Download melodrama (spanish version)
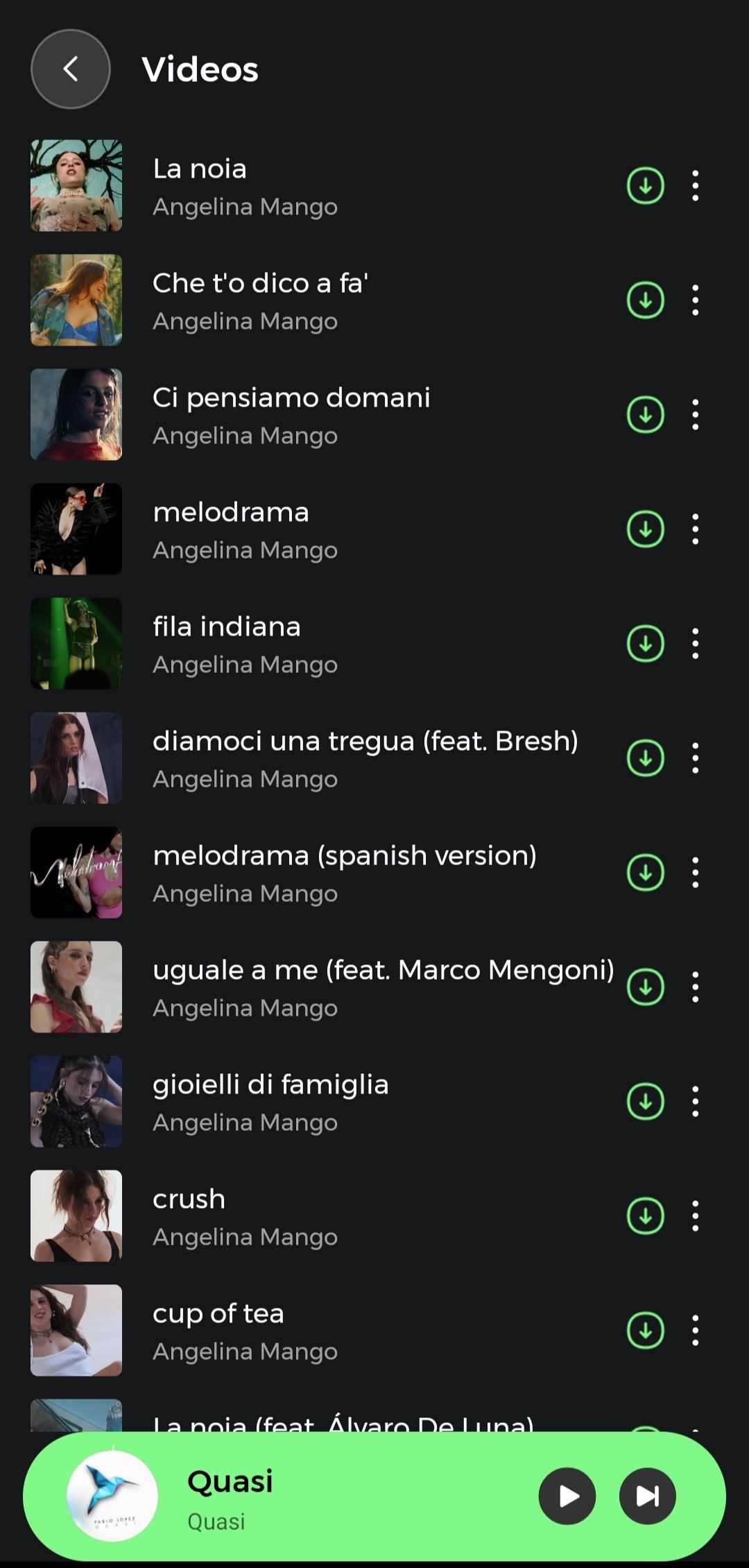This screenshot has height=1568, width=749. coord(645,873)
